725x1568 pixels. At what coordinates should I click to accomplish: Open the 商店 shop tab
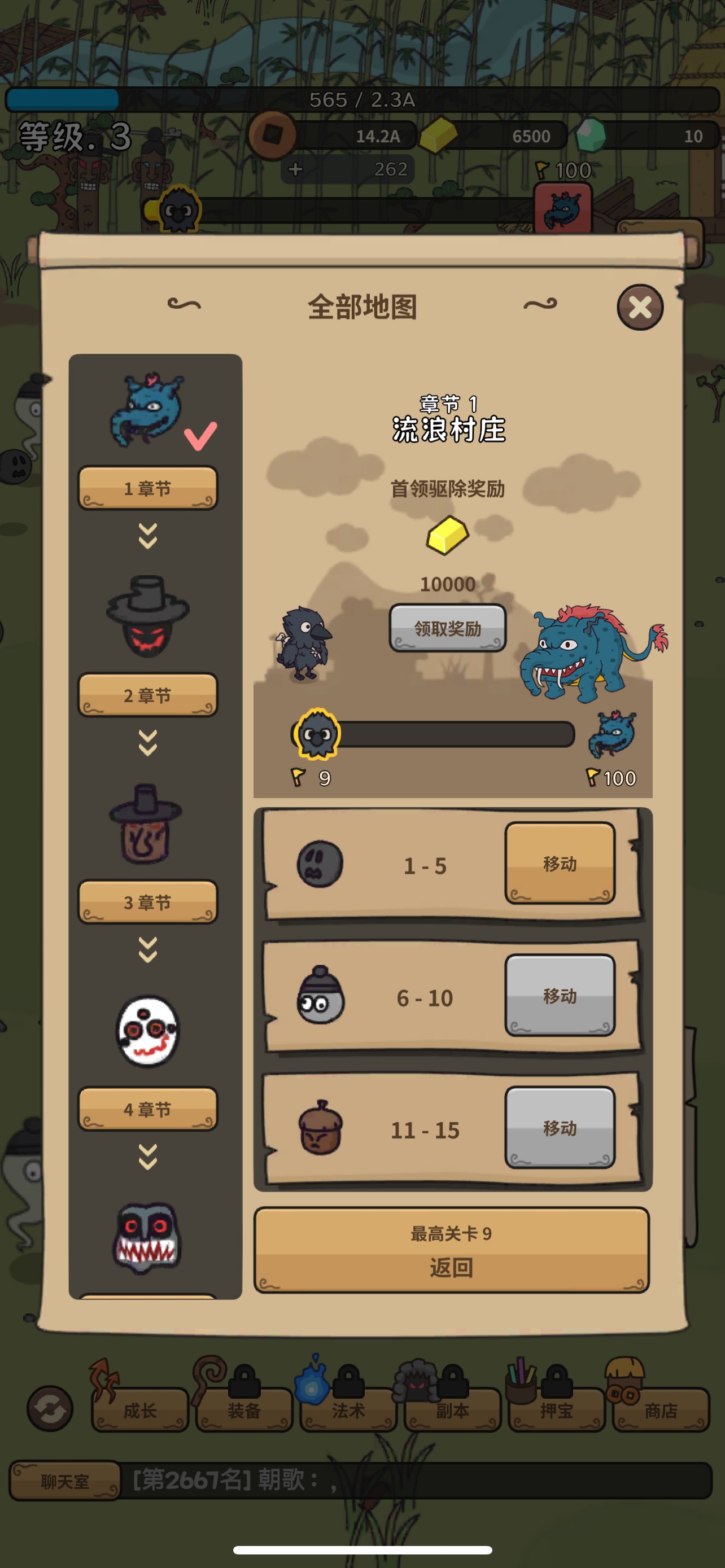[661, 1410]
